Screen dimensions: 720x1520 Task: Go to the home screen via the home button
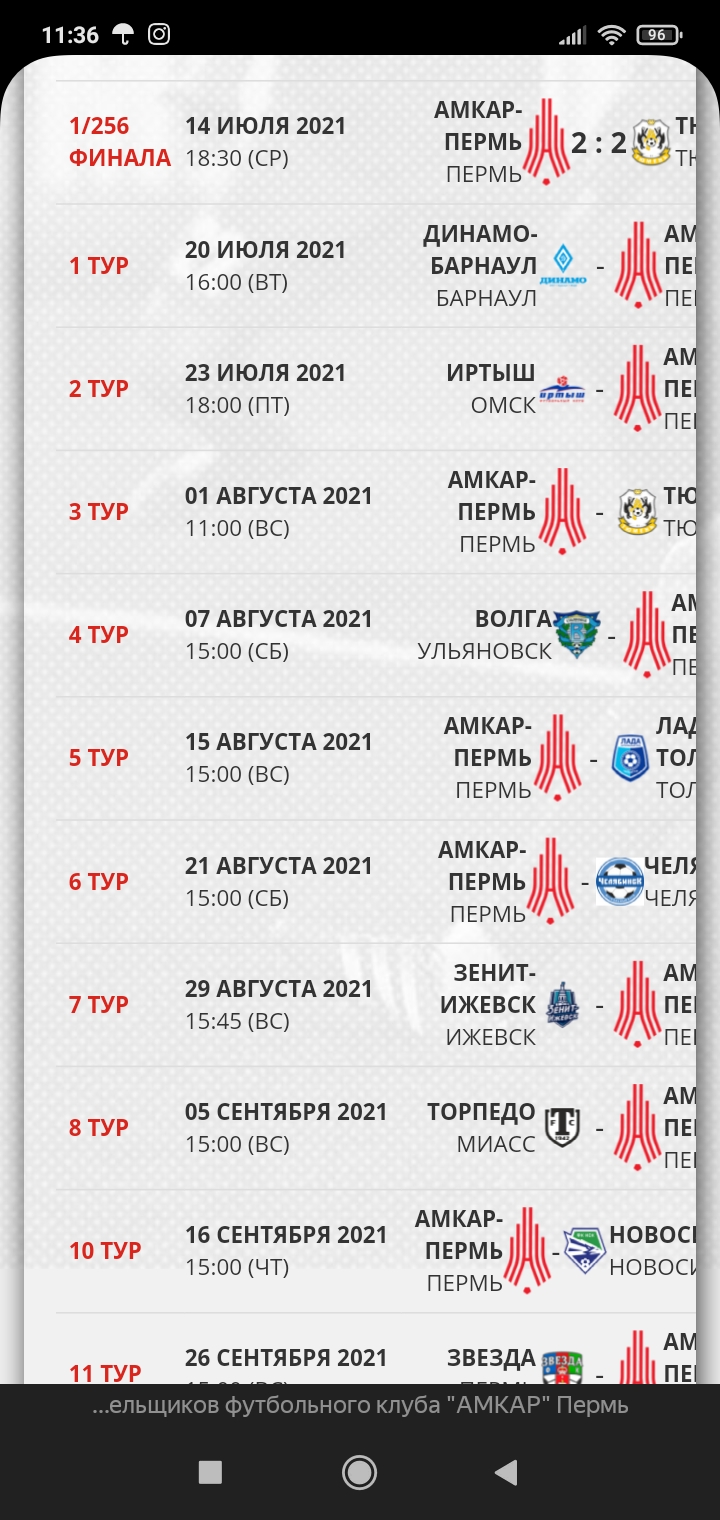click(359, 1471)
